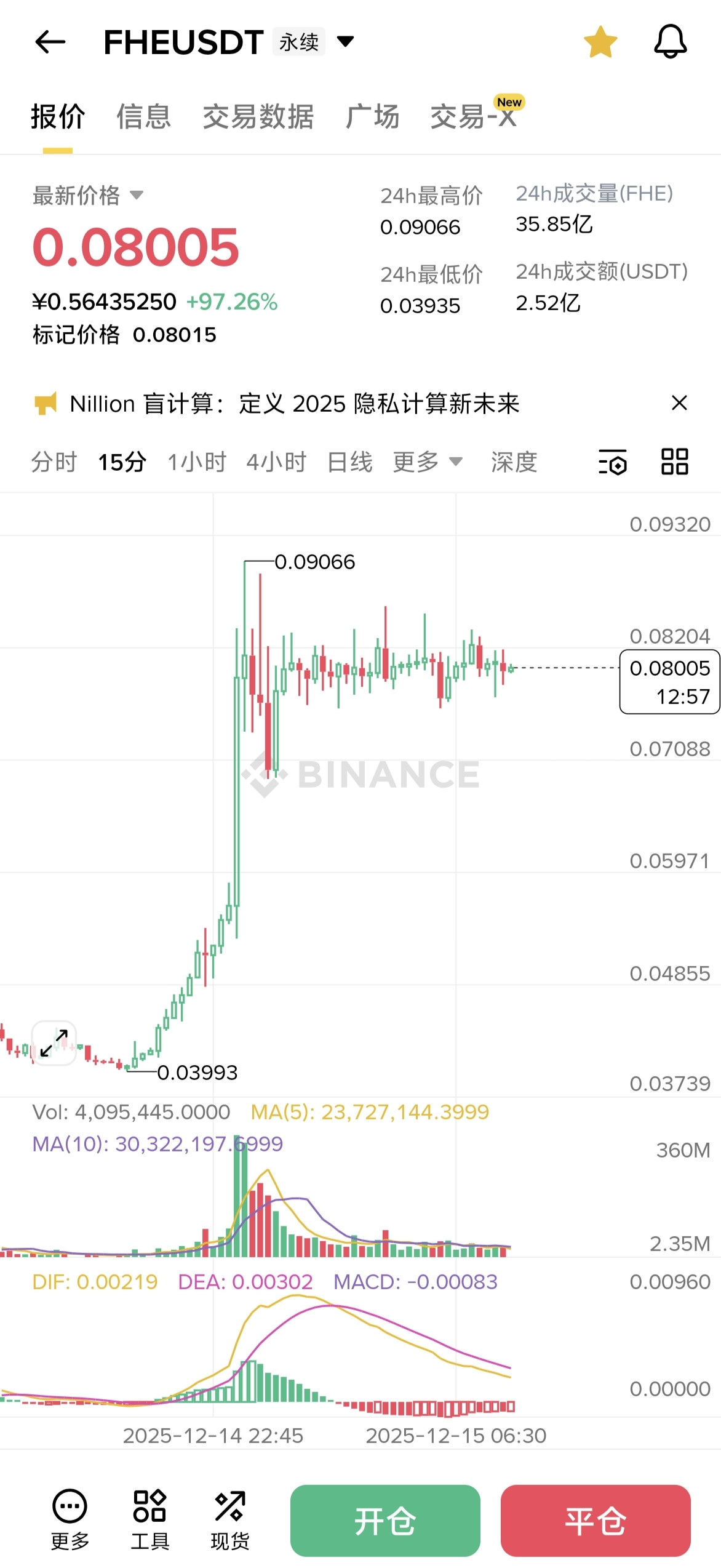Expand the chart to fullscreen
This screenshot has height=1568, width=721.
click(x=54, y=1042)
